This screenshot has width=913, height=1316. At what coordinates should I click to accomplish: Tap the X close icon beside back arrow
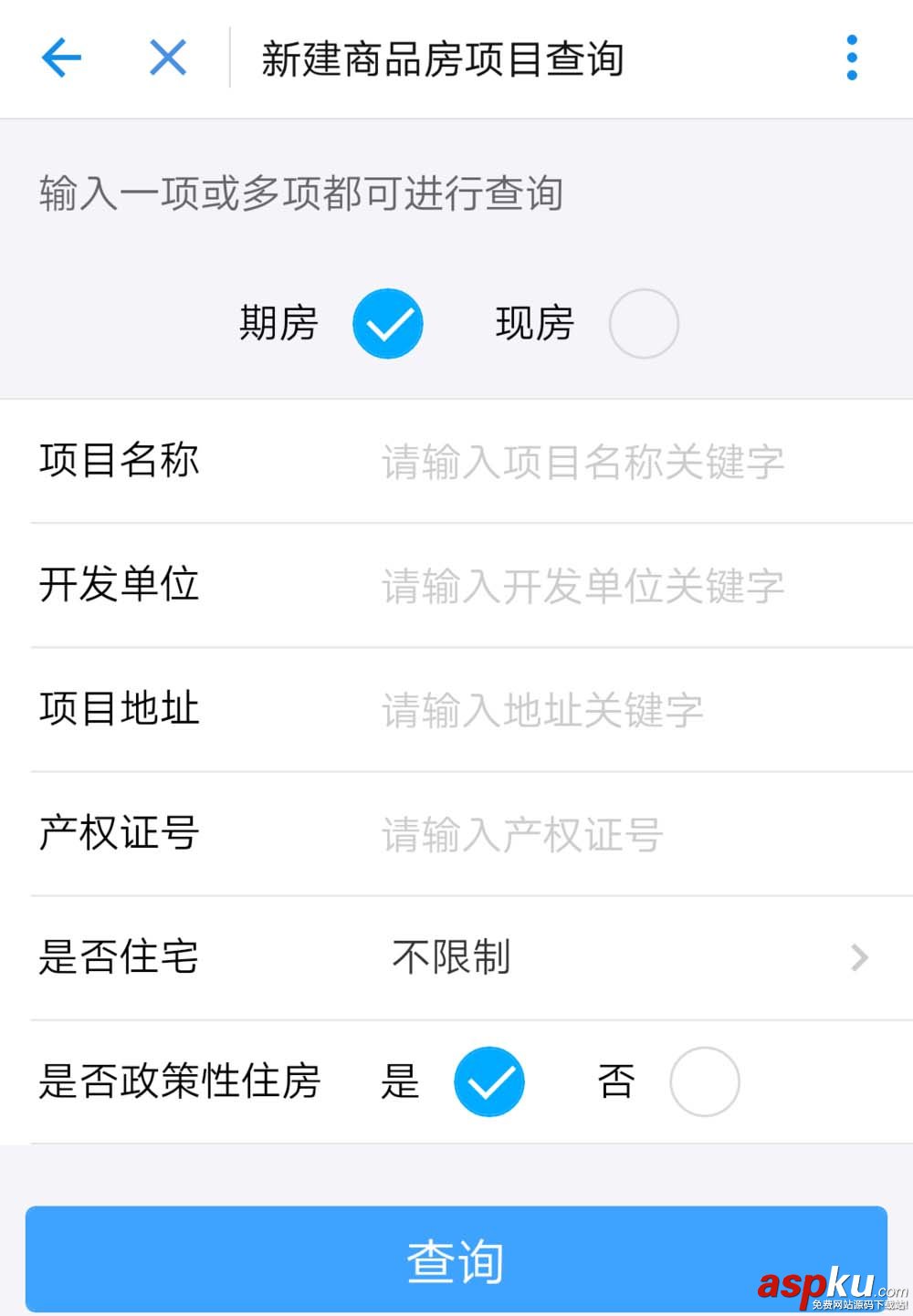point(165,57)
